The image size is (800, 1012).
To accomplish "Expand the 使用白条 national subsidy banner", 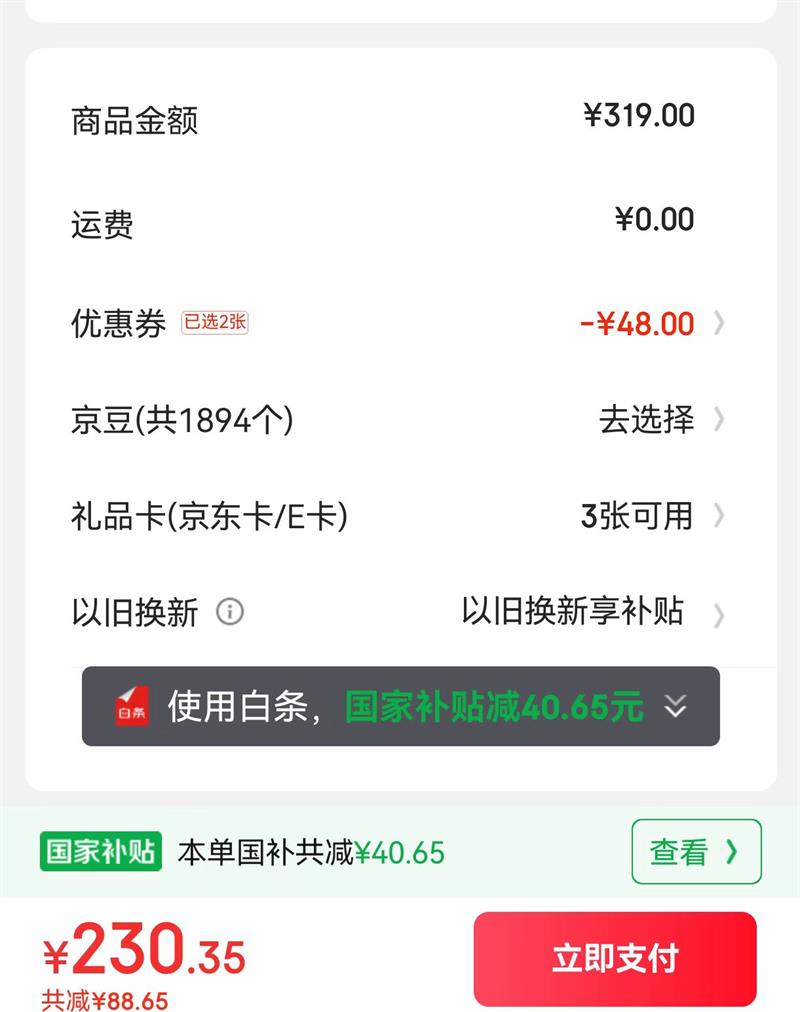I will point(676,707).
